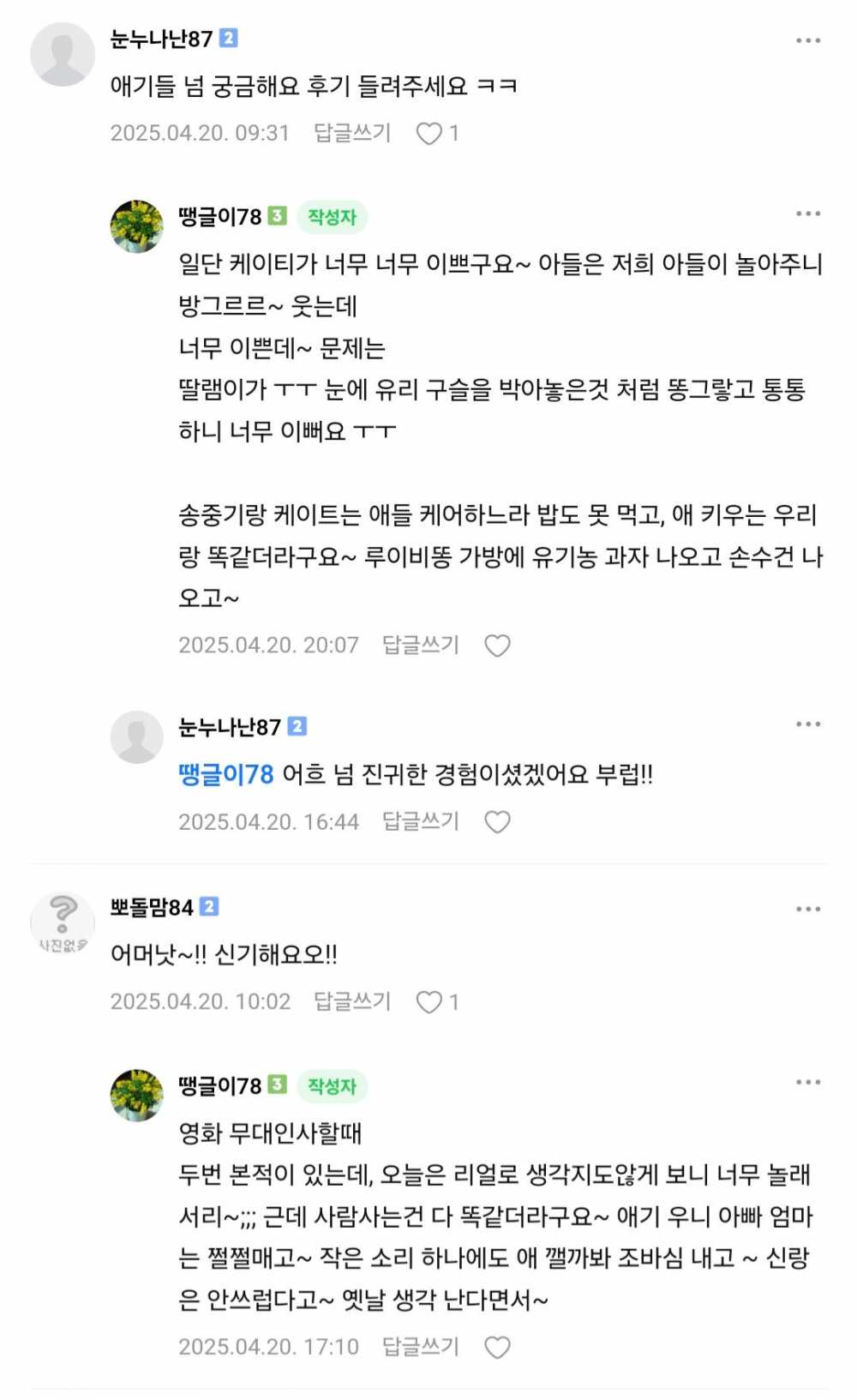Open overflow menu on 땡글이78's 20:07 reply
This screenshot has width=857, height=1400.
807,213
